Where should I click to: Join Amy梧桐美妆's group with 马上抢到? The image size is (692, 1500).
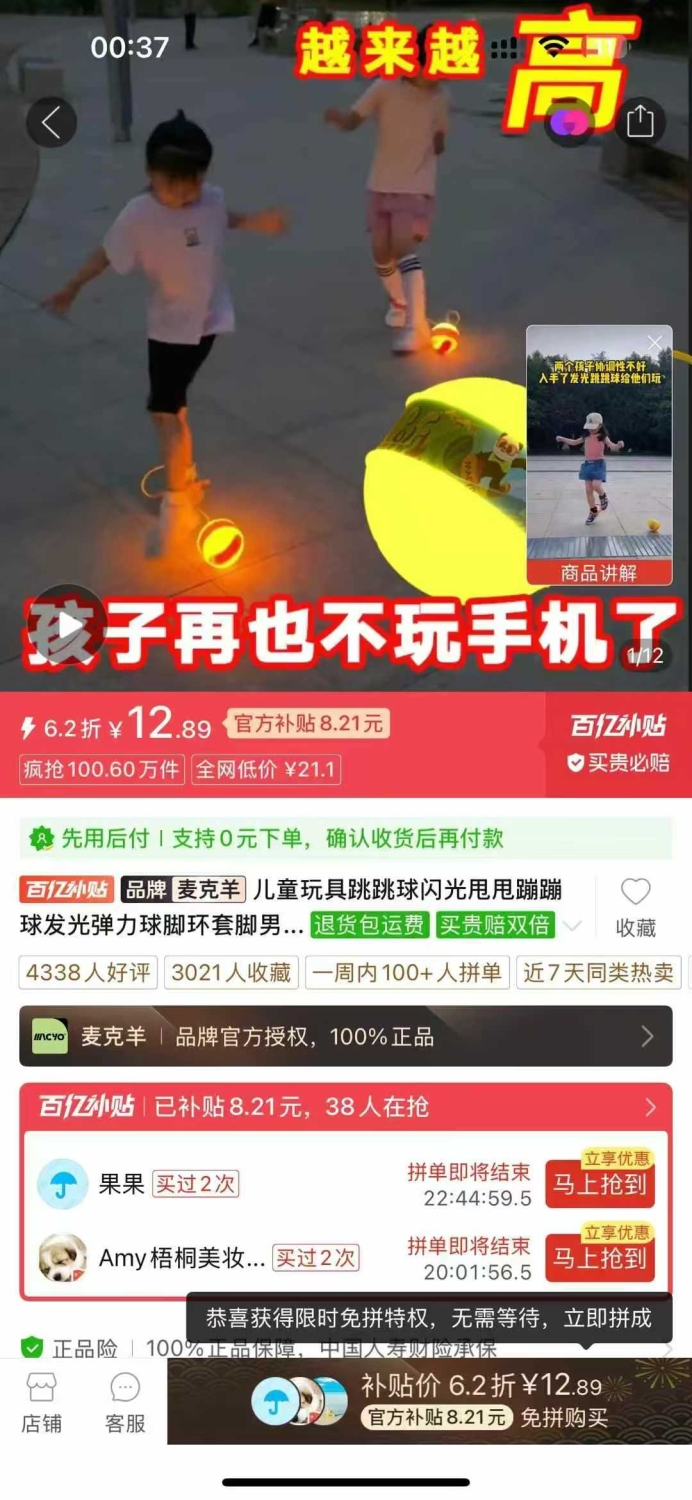coord(600,1257)
